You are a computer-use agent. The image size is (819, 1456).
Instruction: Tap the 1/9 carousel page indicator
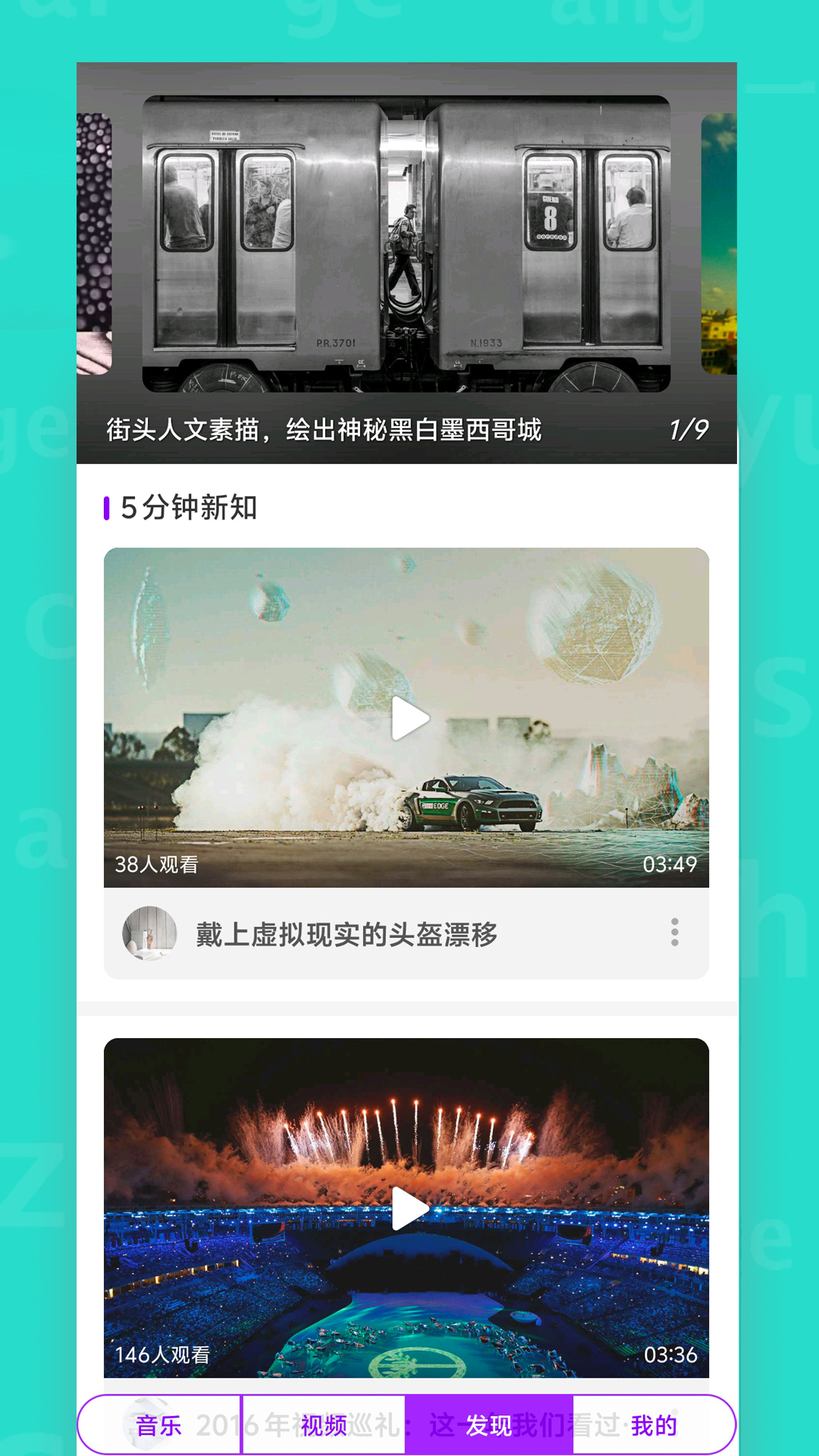pyautogui.click(x=689, y=428)
